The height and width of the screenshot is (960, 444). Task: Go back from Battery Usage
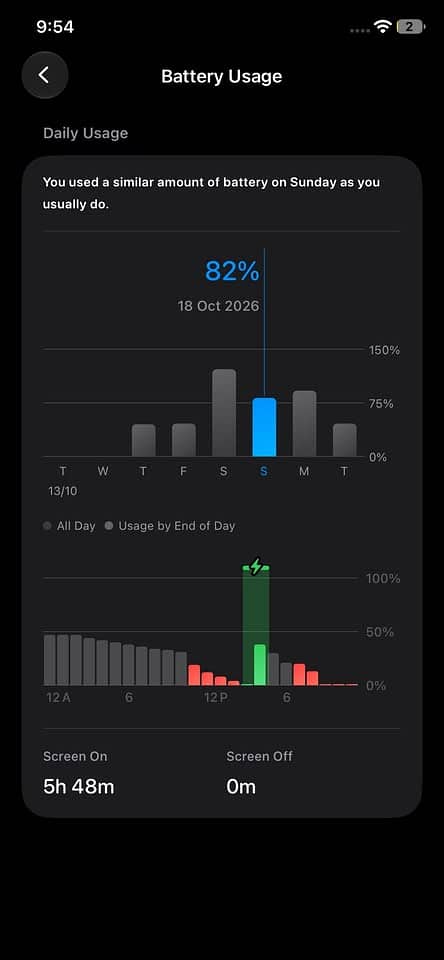coord(44,75)
